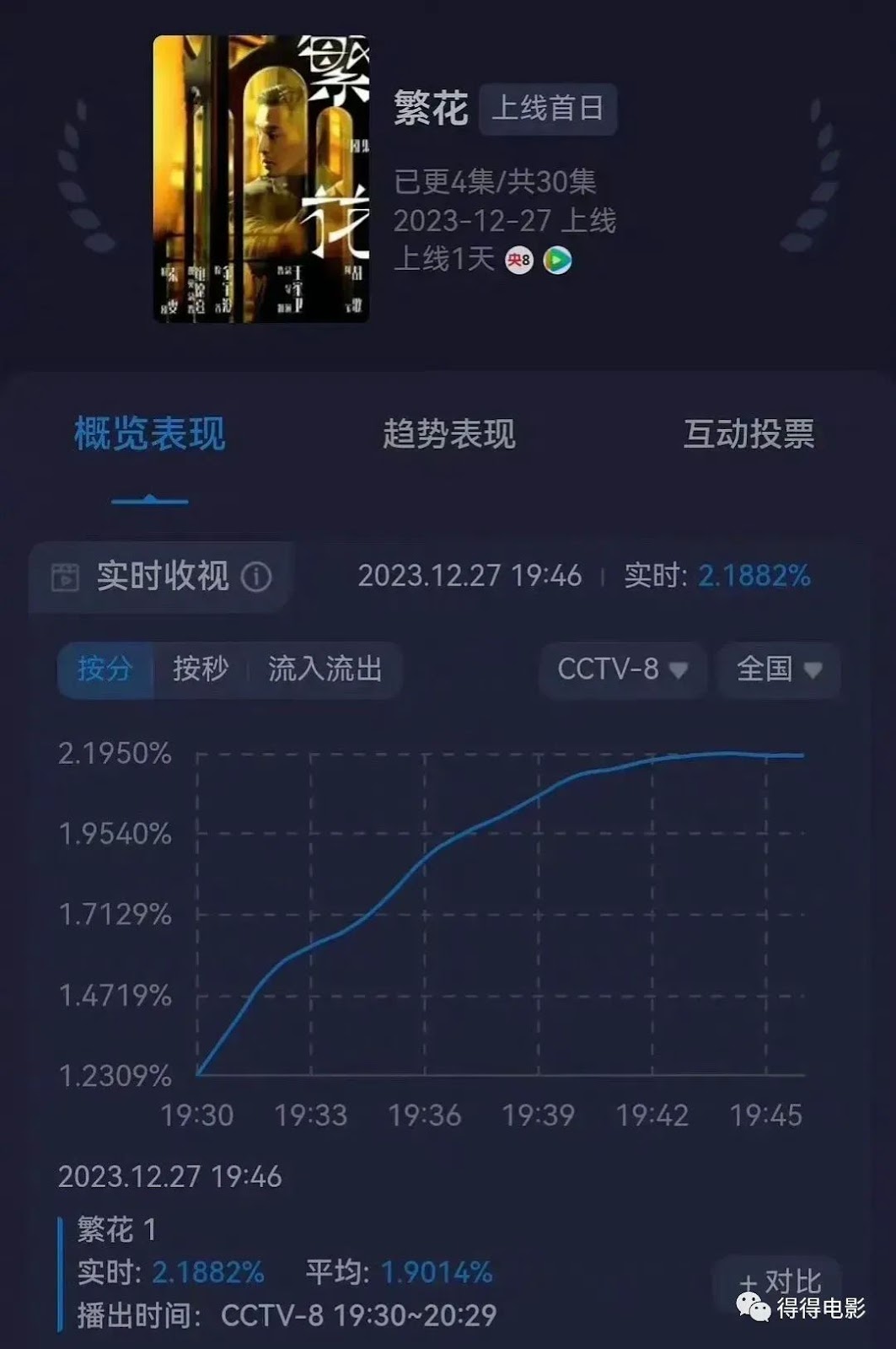Show info about 实时收视
896x1349 pixels.
(257, 578)
